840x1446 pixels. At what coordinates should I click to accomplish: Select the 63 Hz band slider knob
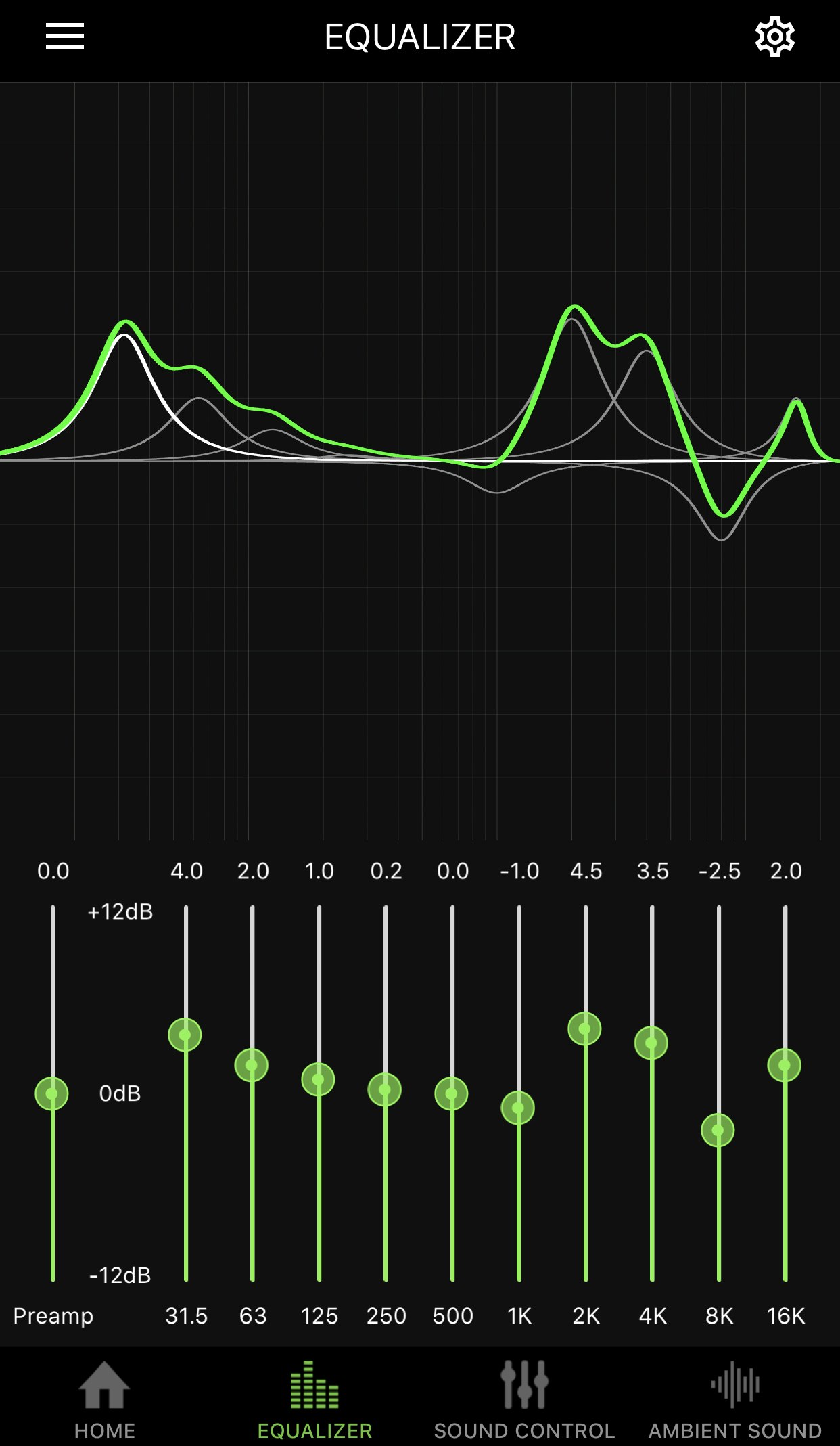tap(252, 1065)
